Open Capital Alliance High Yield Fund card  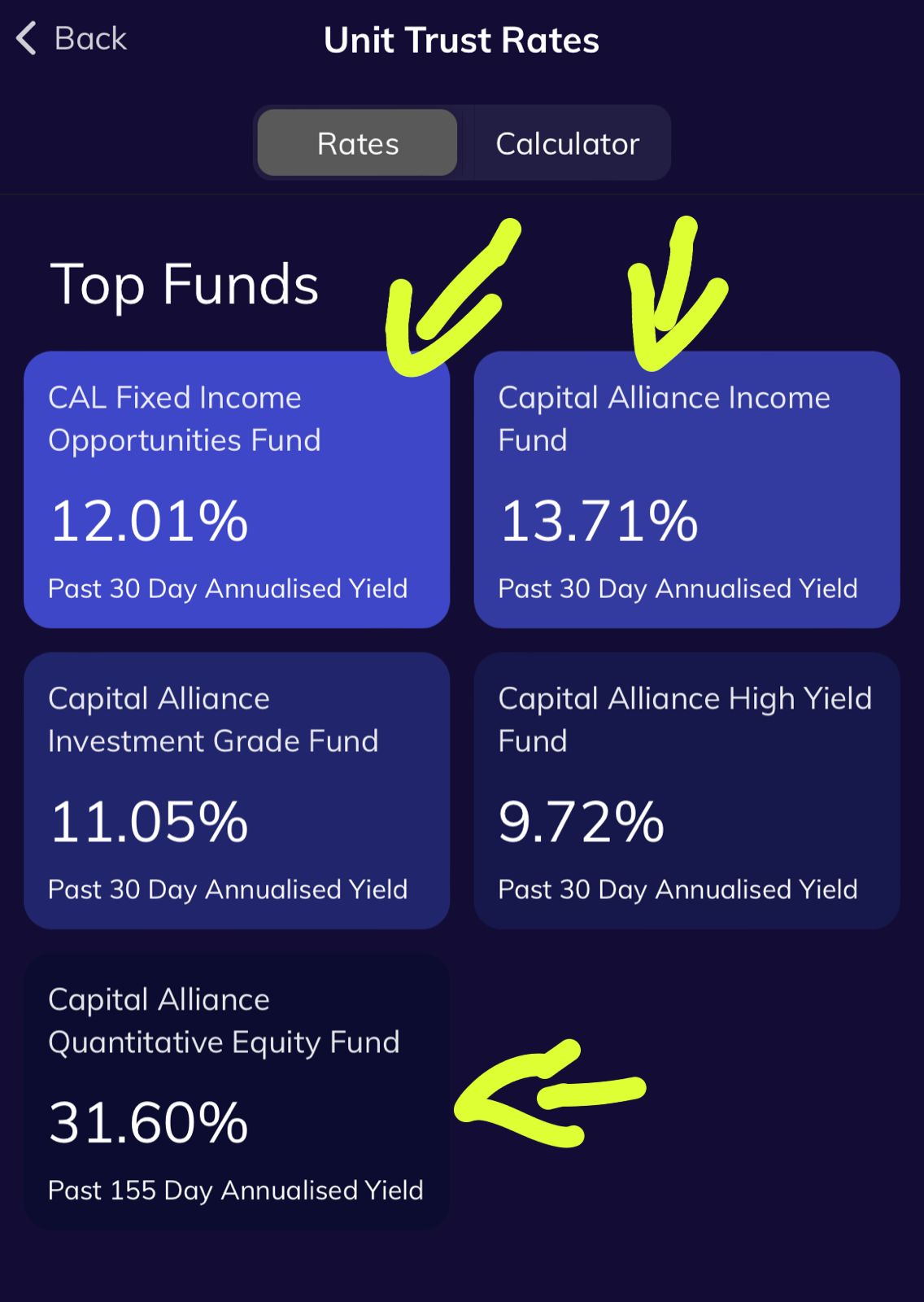coord(686,791)
